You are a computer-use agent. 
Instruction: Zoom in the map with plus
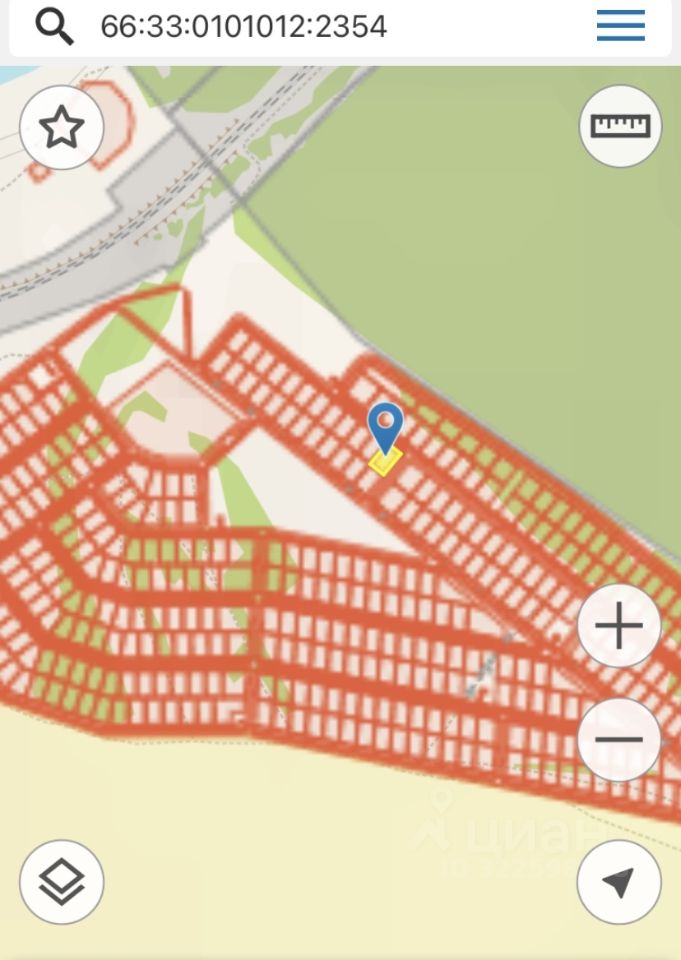click(x=619, y=627)
